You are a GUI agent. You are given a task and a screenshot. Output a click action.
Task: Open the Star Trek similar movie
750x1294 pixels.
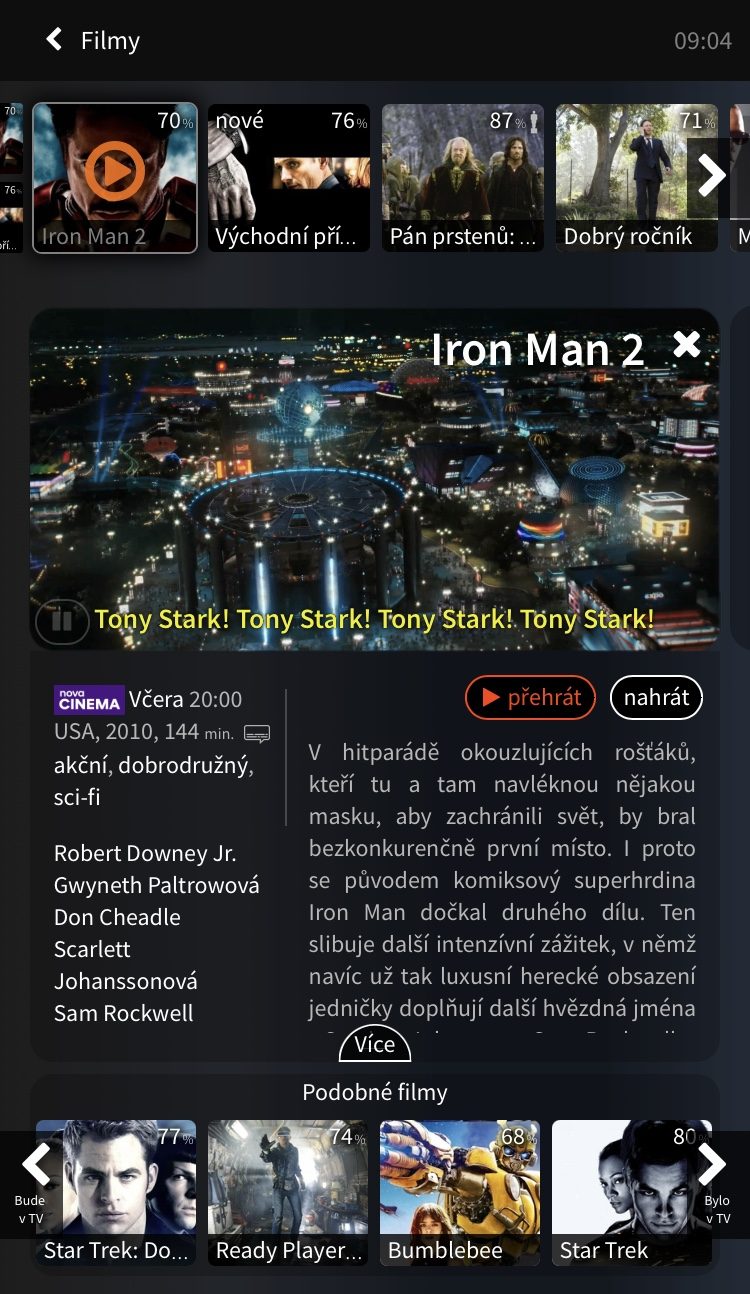tap(632, 1193)
